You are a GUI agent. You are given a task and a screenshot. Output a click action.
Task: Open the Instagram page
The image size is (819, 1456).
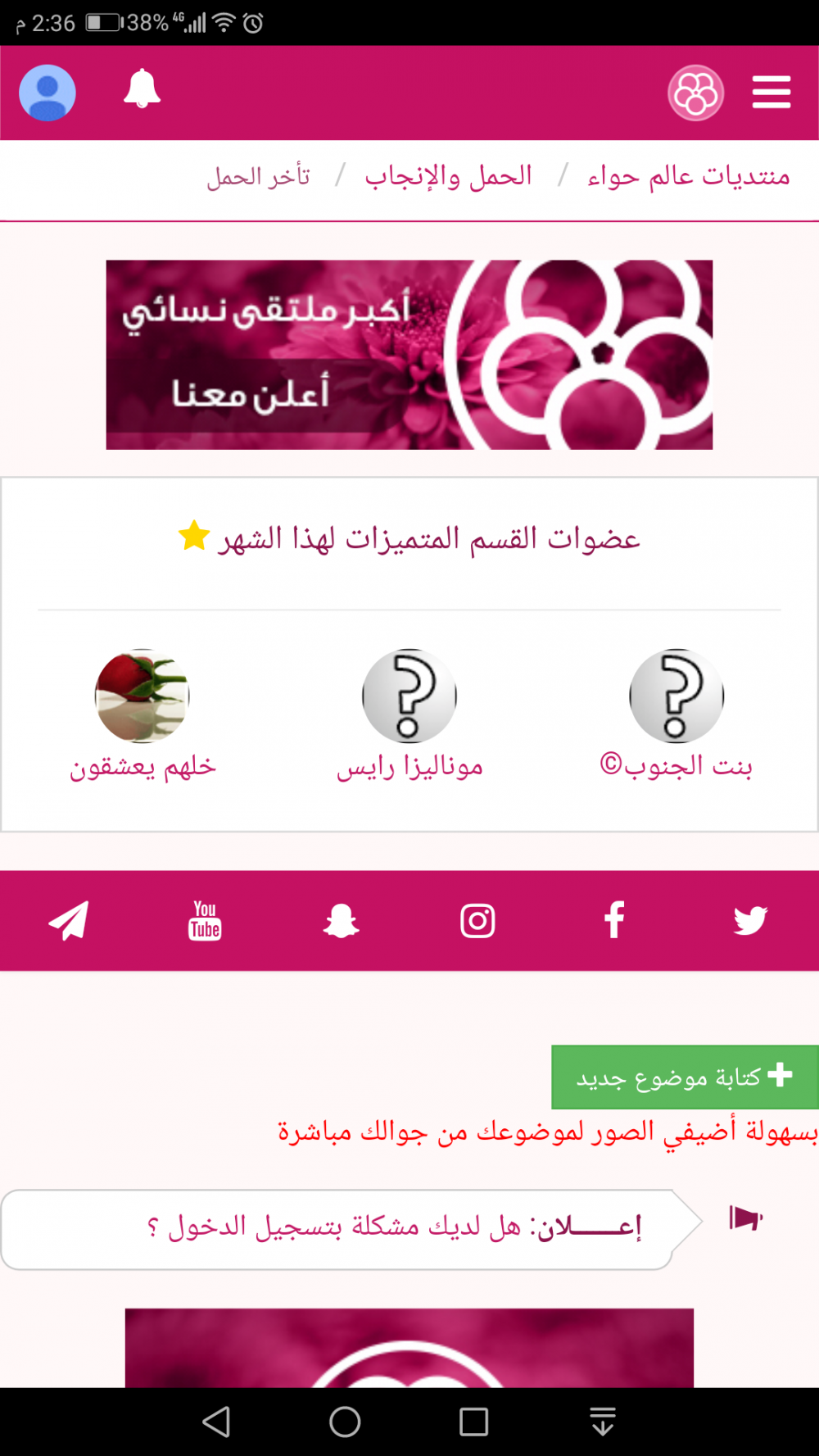click(477, 920)
